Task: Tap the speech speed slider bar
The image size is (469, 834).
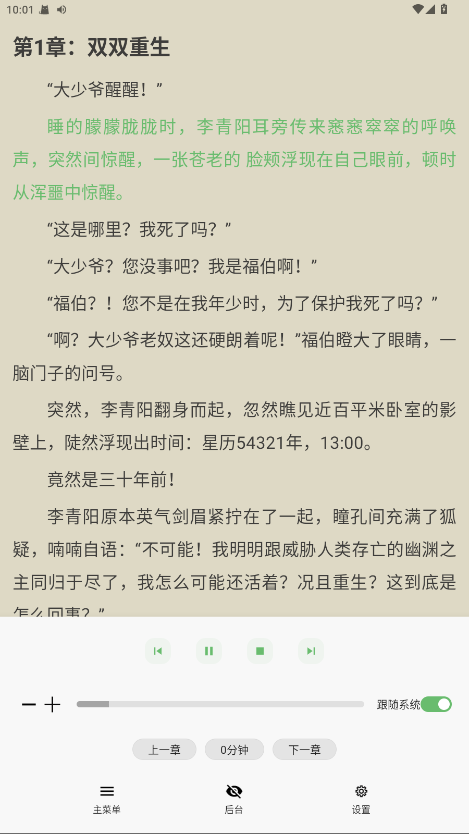Action: [x=220, y=704]
